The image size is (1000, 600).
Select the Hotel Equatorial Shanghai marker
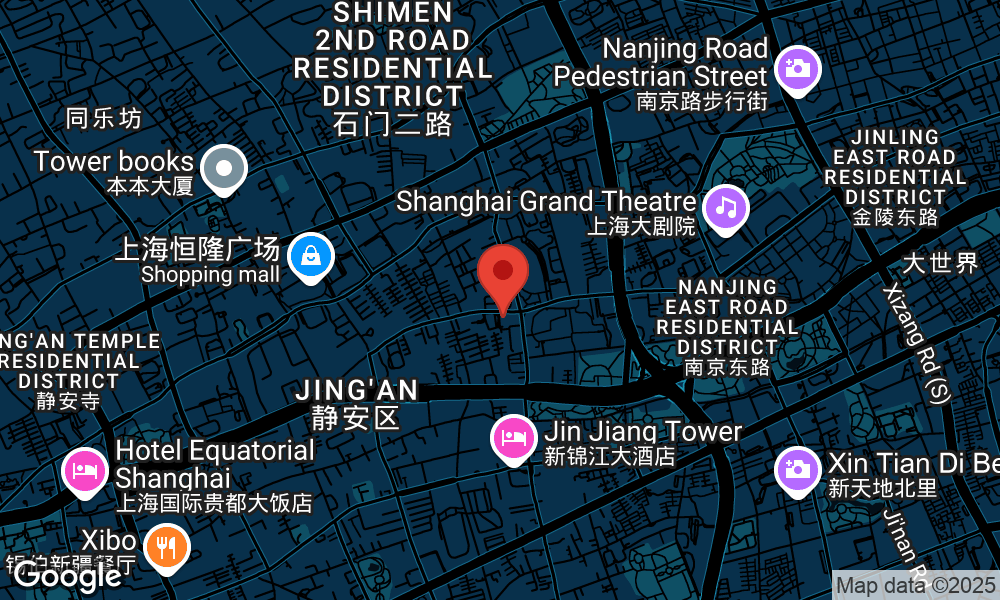pyautogui.click(x=86, y=470)
